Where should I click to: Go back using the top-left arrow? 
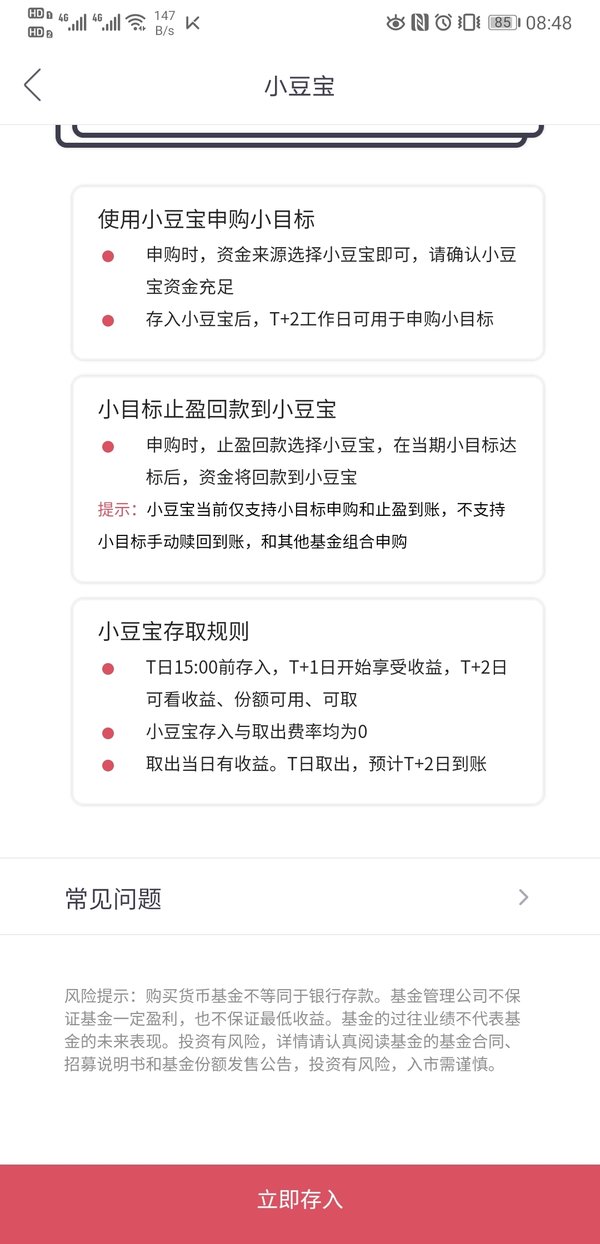coord(33,85)
